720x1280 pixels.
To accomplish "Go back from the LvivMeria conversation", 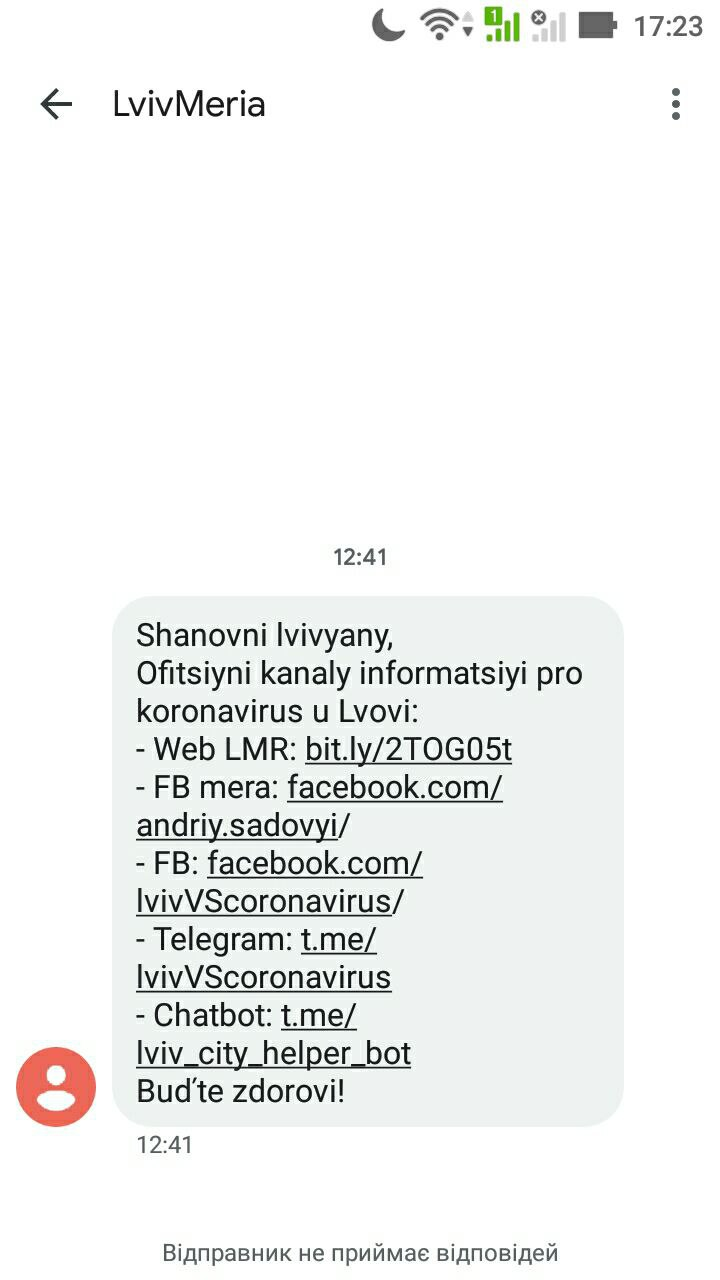I will point(56,104).
